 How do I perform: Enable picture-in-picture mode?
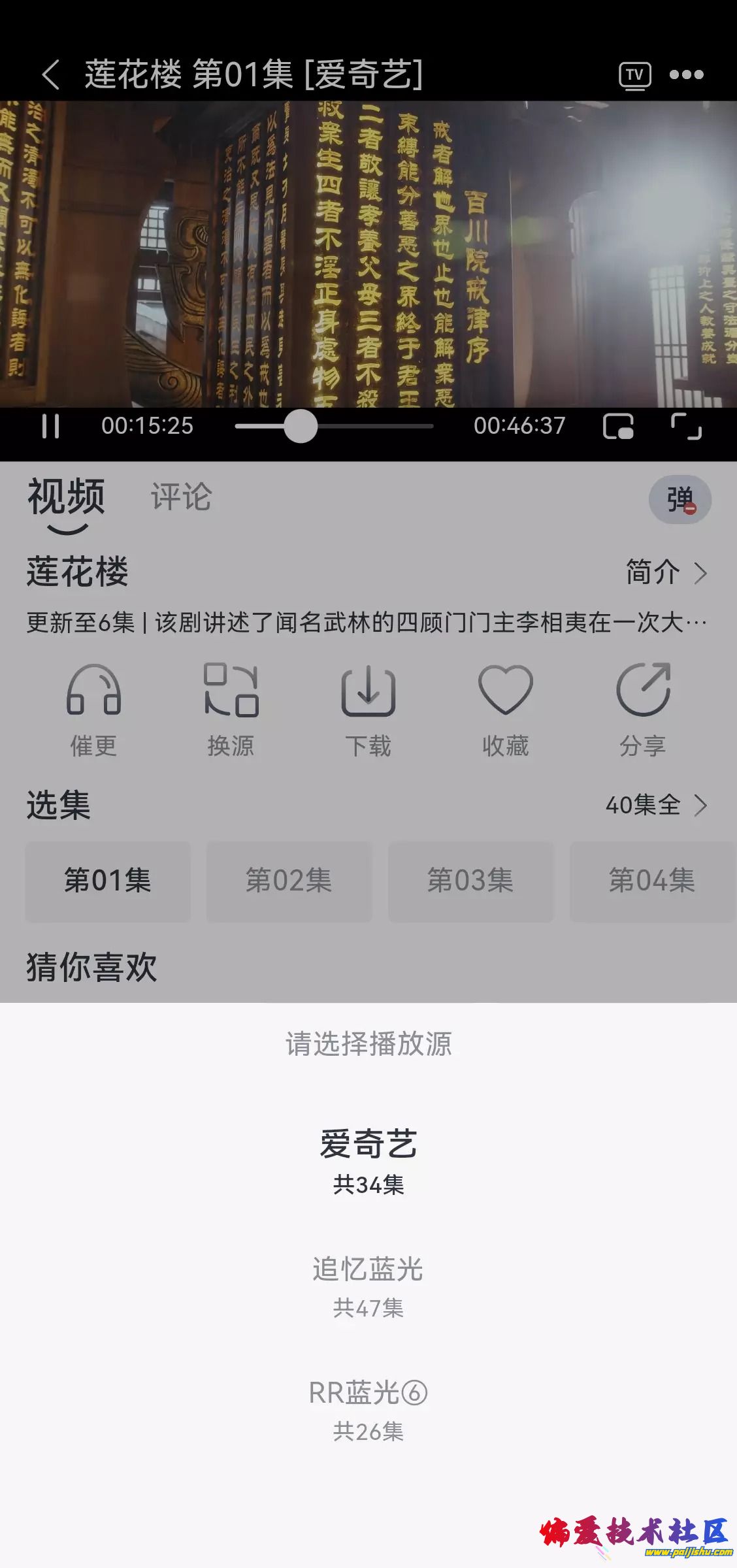pyautogui.click(x=618, y=426)
